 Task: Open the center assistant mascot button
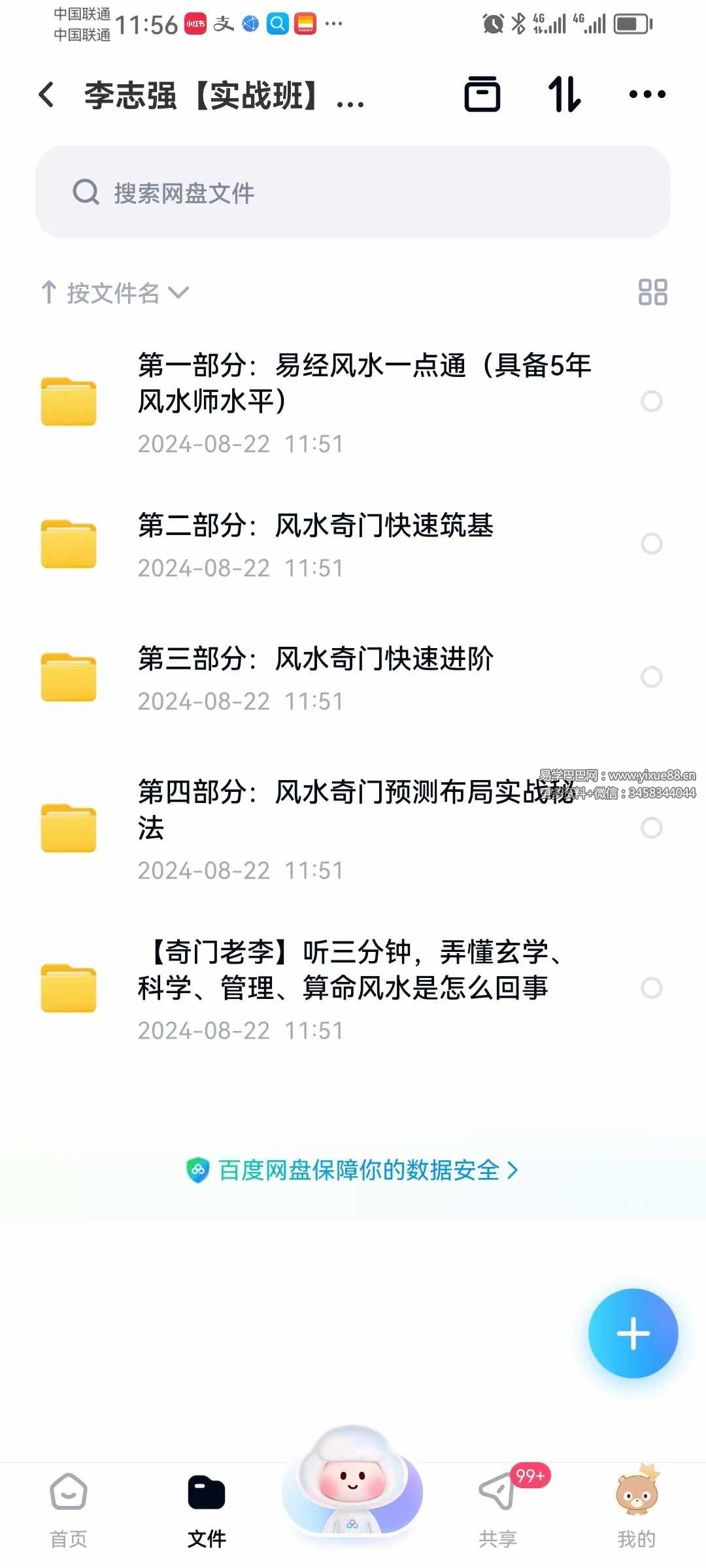click(352, 1486)
